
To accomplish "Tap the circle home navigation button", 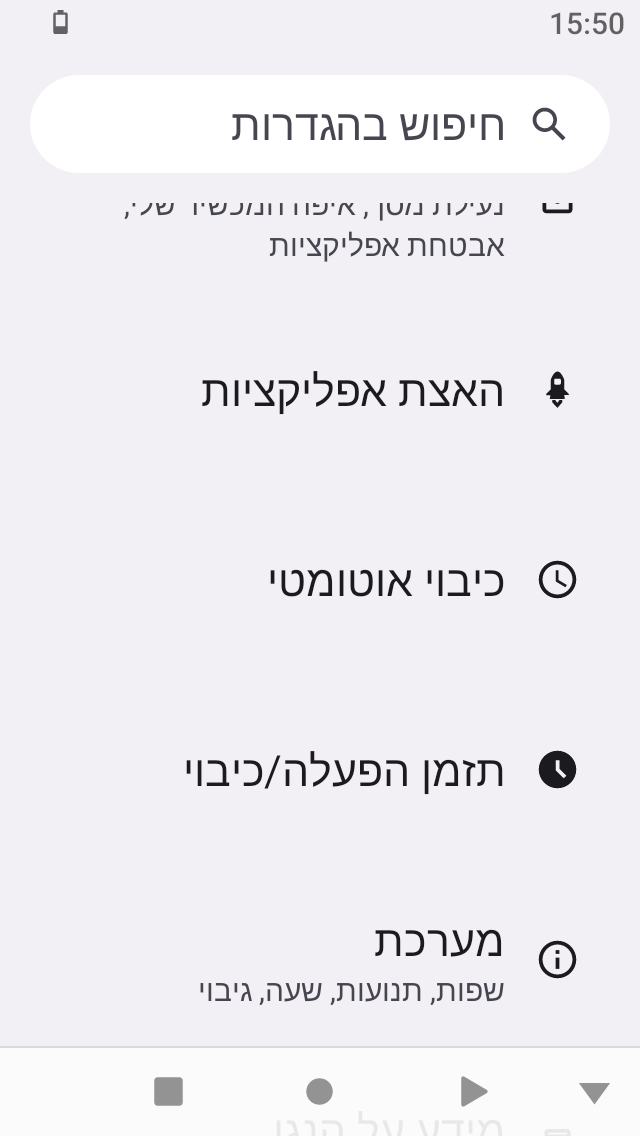I will point(319,1091).
